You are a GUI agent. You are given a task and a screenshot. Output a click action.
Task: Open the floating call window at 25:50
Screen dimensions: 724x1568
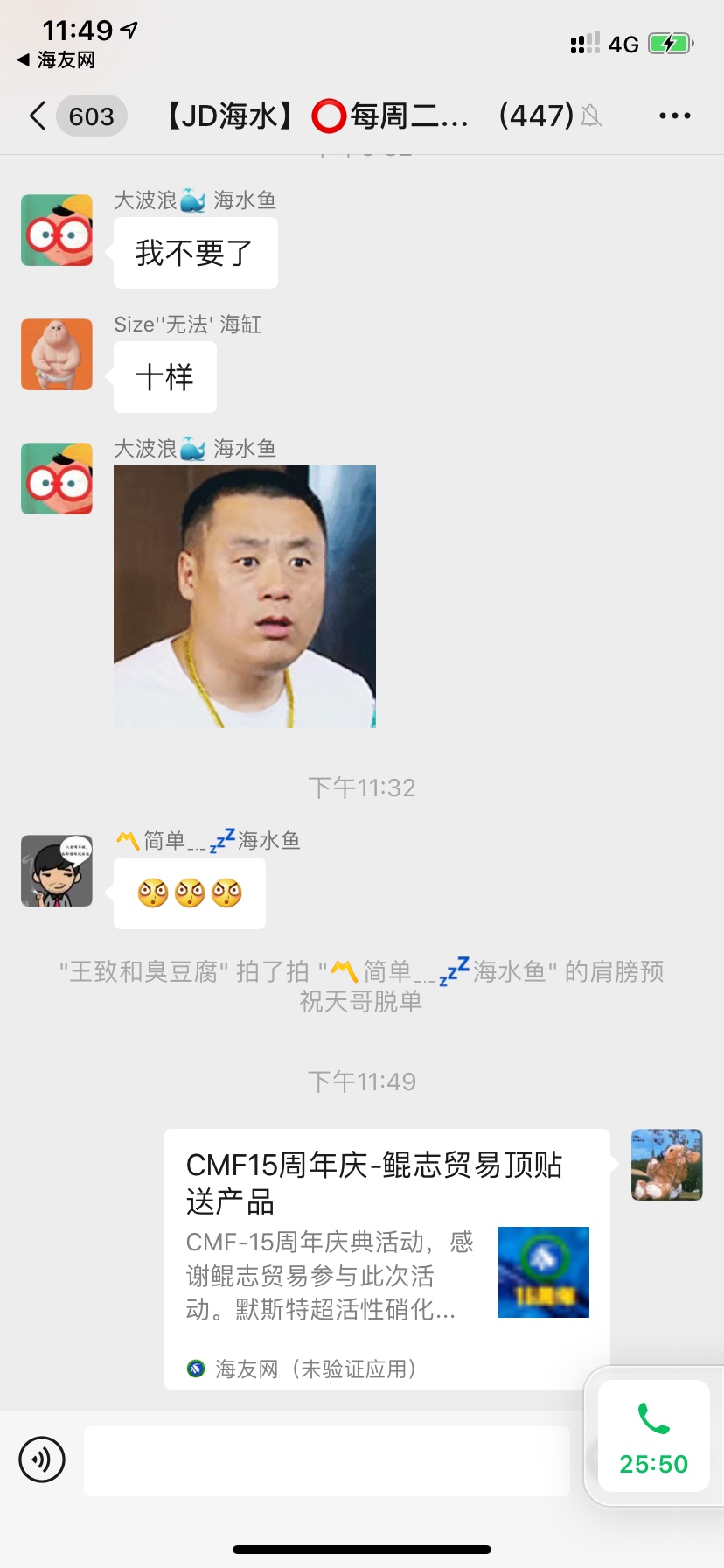[653, 1435]
